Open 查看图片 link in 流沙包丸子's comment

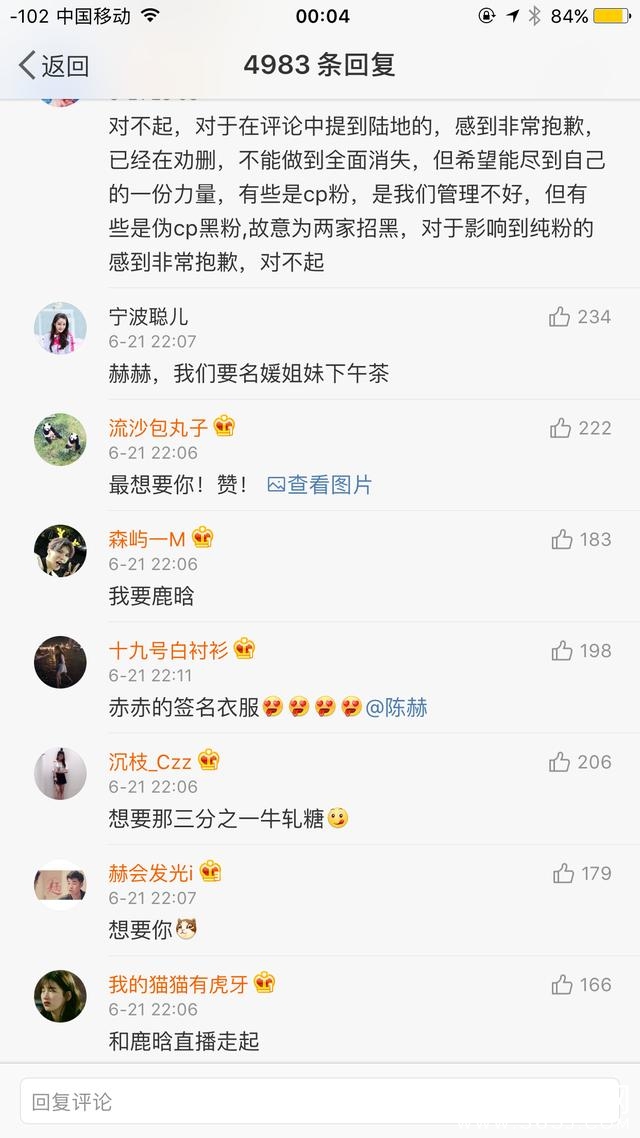click(320, 485)
